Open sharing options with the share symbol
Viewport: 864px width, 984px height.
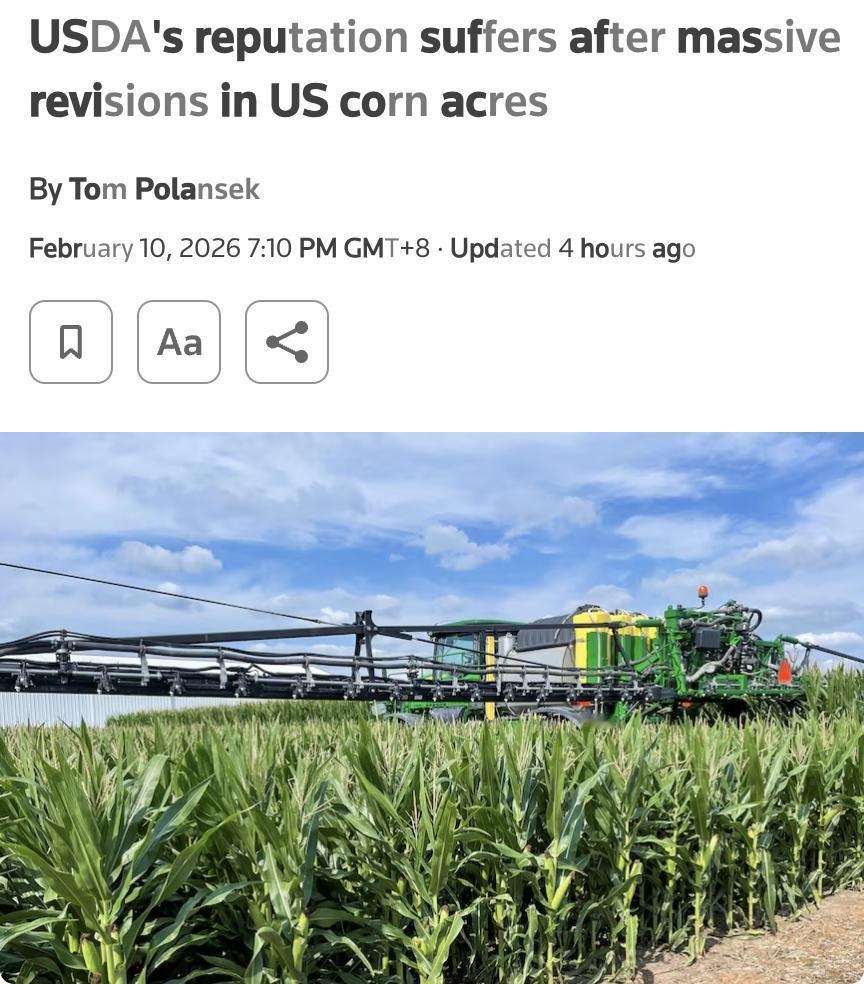pyautogui.click(x=286, y=341)
